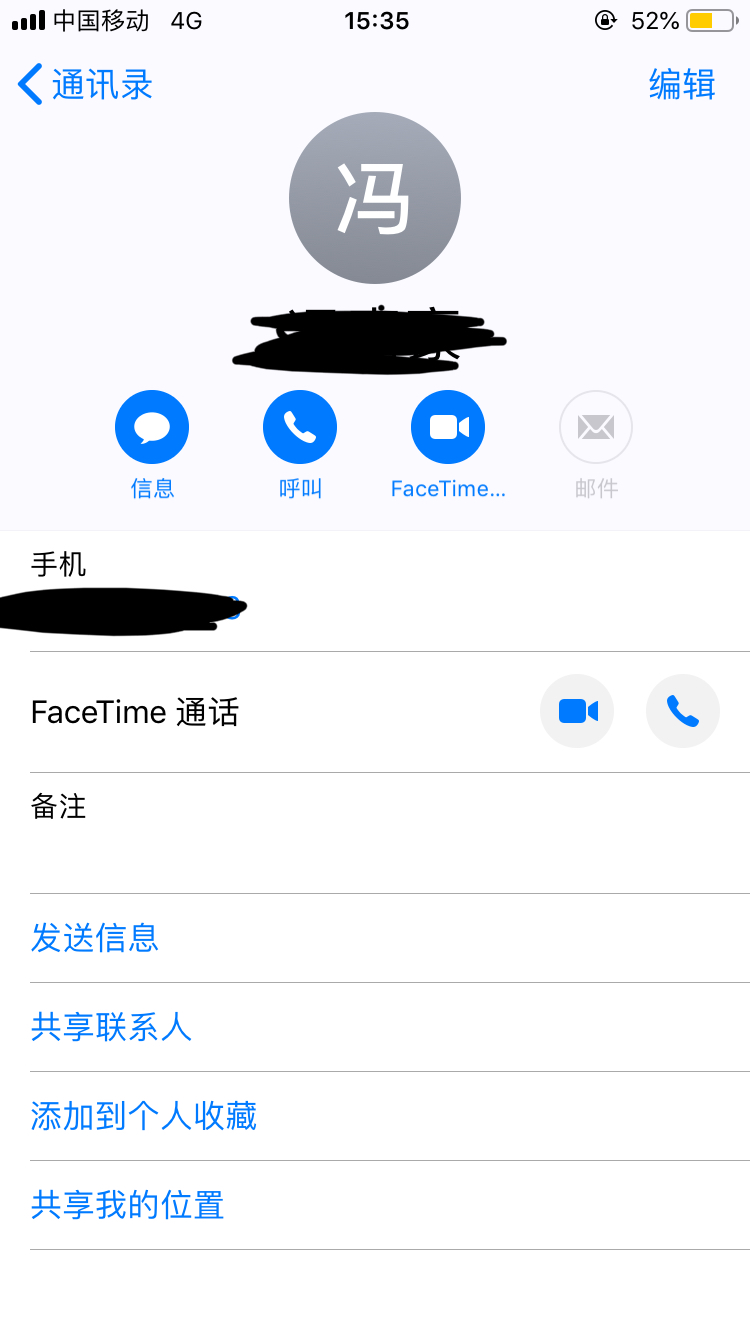Select 发送信息
Image resolution: width=750 pixels, height=1334 pixels.
(x=95, y=938)
